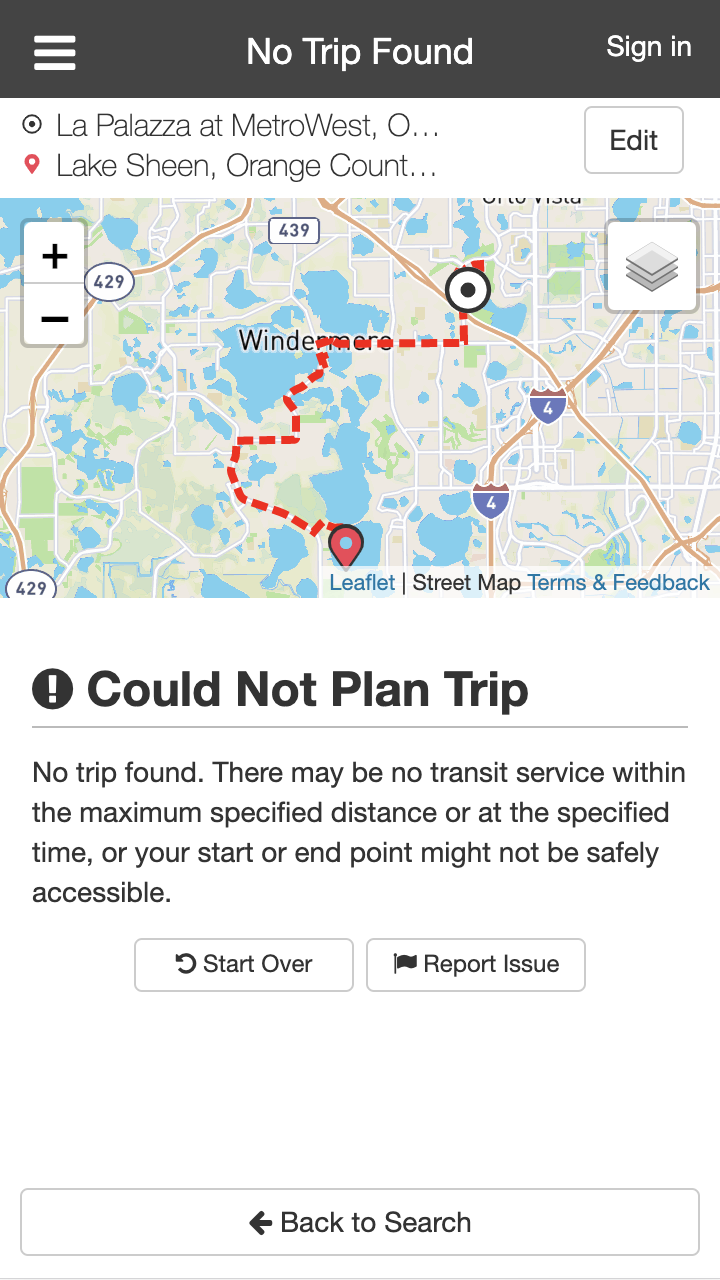Open Terms & Feedback link

coord(618,583)
